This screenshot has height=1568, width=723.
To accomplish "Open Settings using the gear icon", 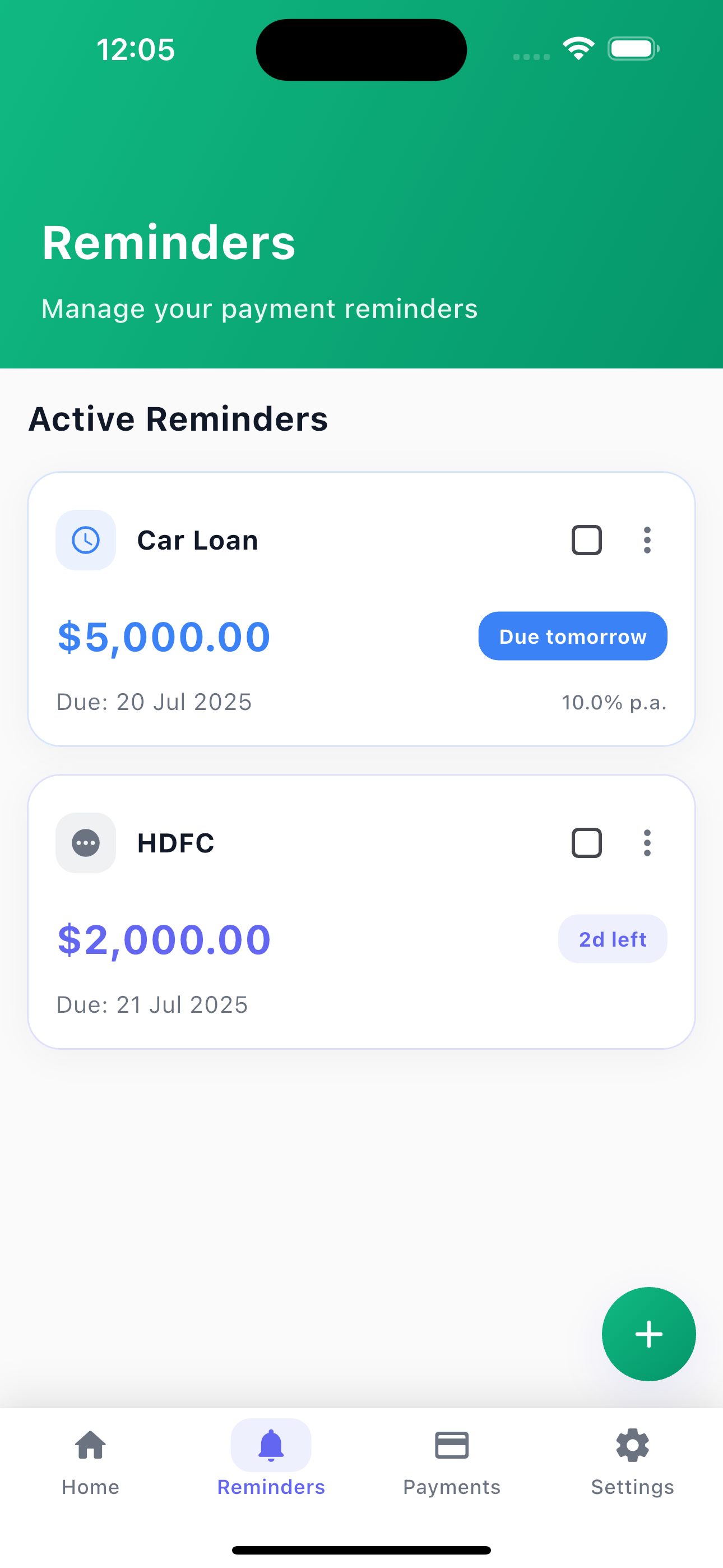I will pyautogui.click(x=632, y=1445).
